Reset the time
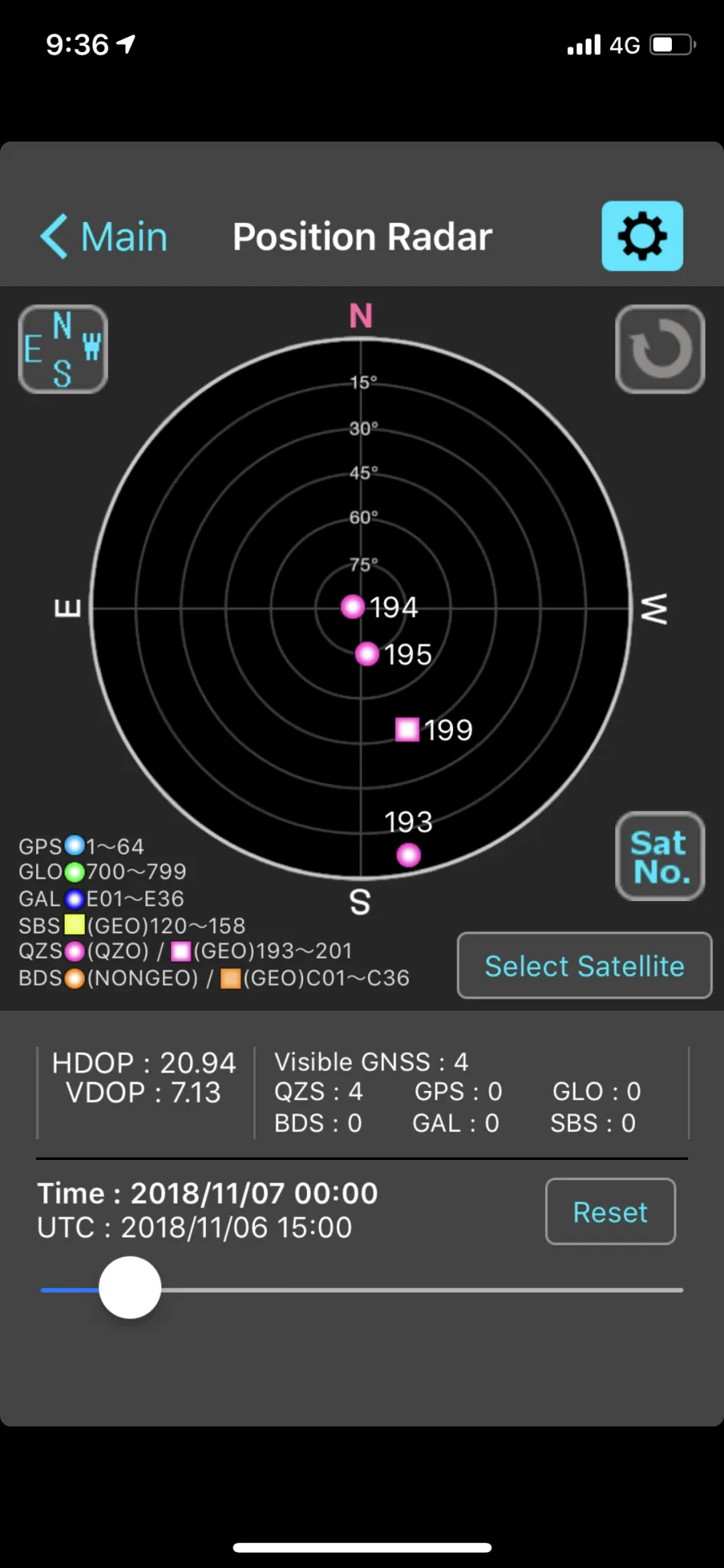Image resolution: width=724 pixels, height=1568 pixels. pyautogui.click(x=610, y=1212)
